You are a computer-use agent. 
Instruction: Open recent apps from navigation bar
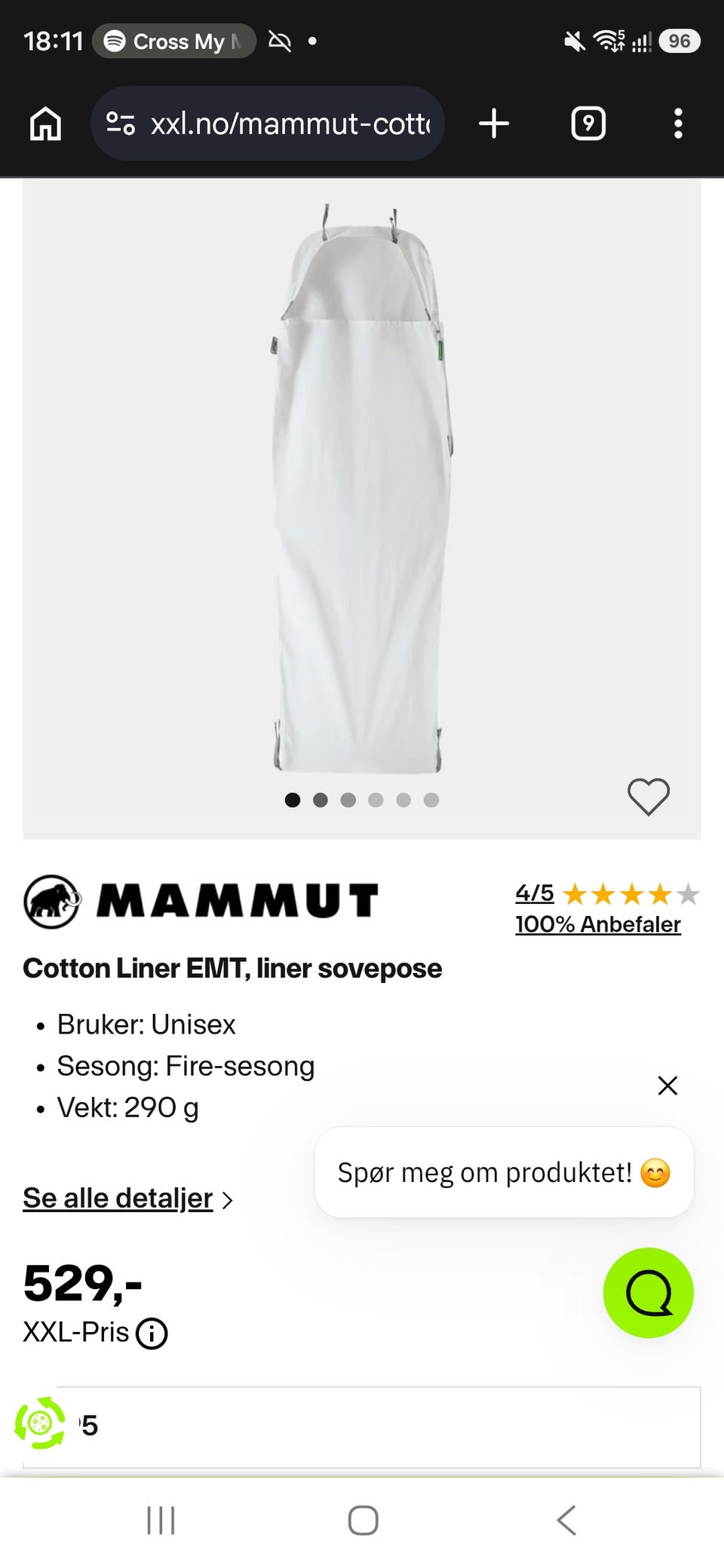click(x=161, y=1521)
